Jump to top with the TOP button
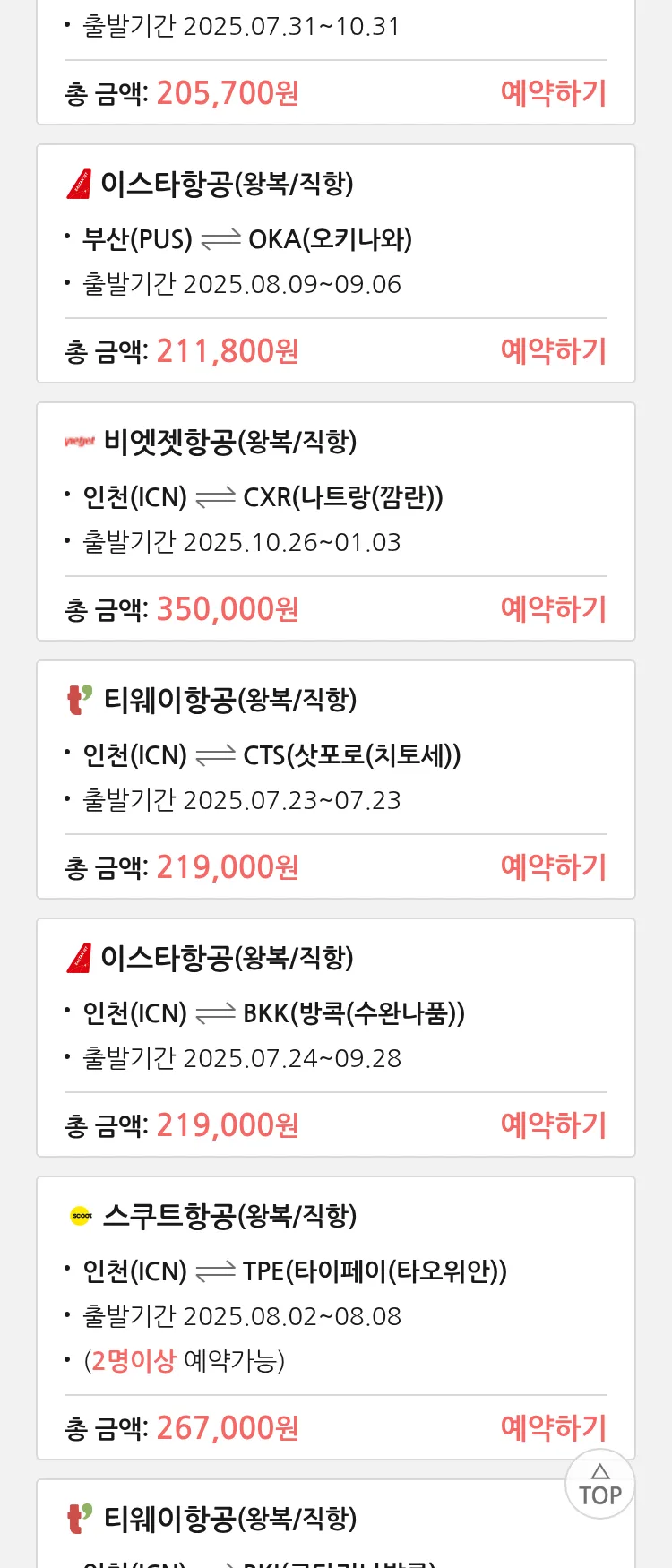 [x=600, y=1485]
